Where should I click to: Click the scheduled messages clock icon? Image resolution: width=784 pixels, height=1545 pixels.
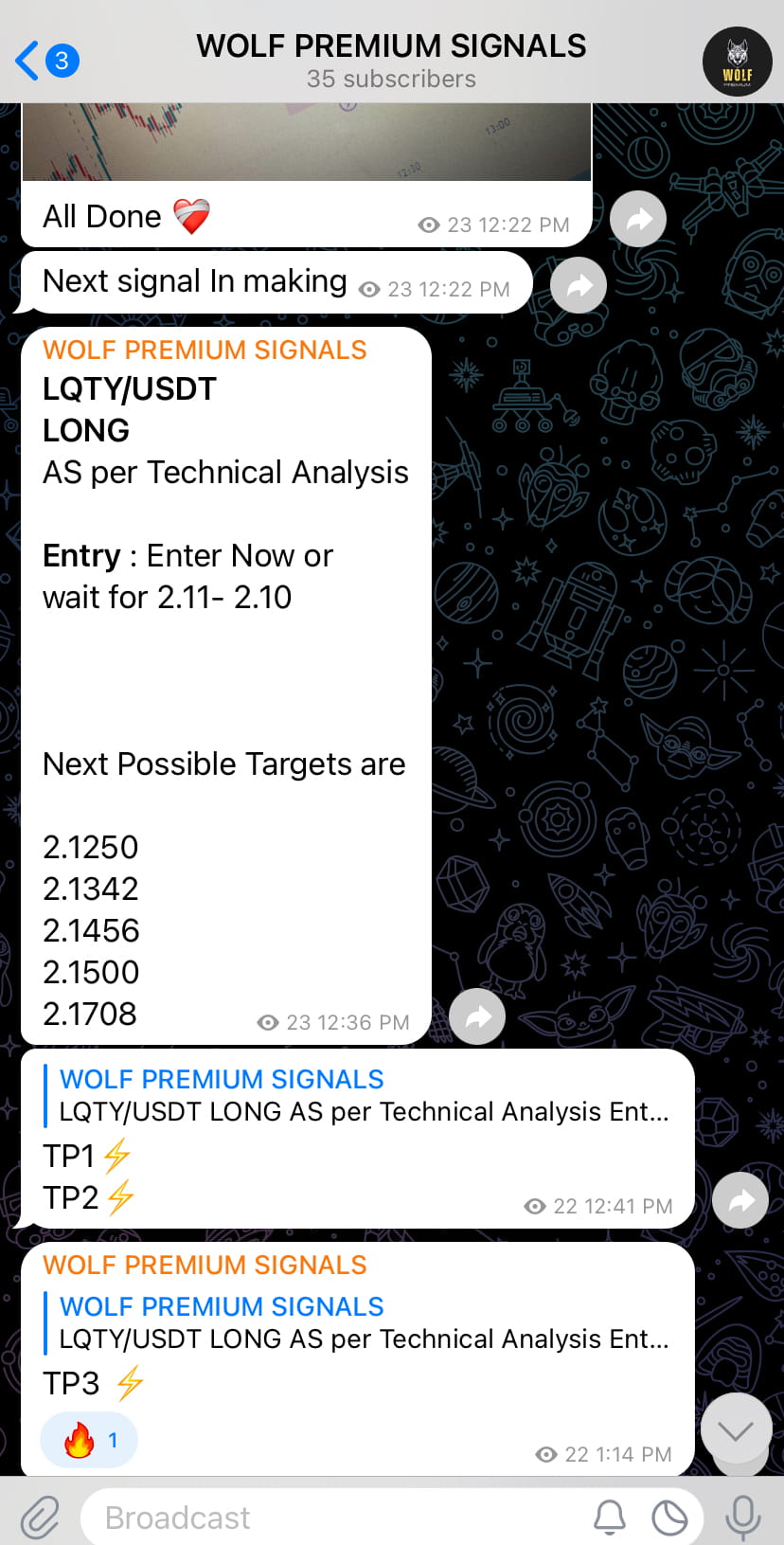pyautogui.click(x=671, y=1517)
